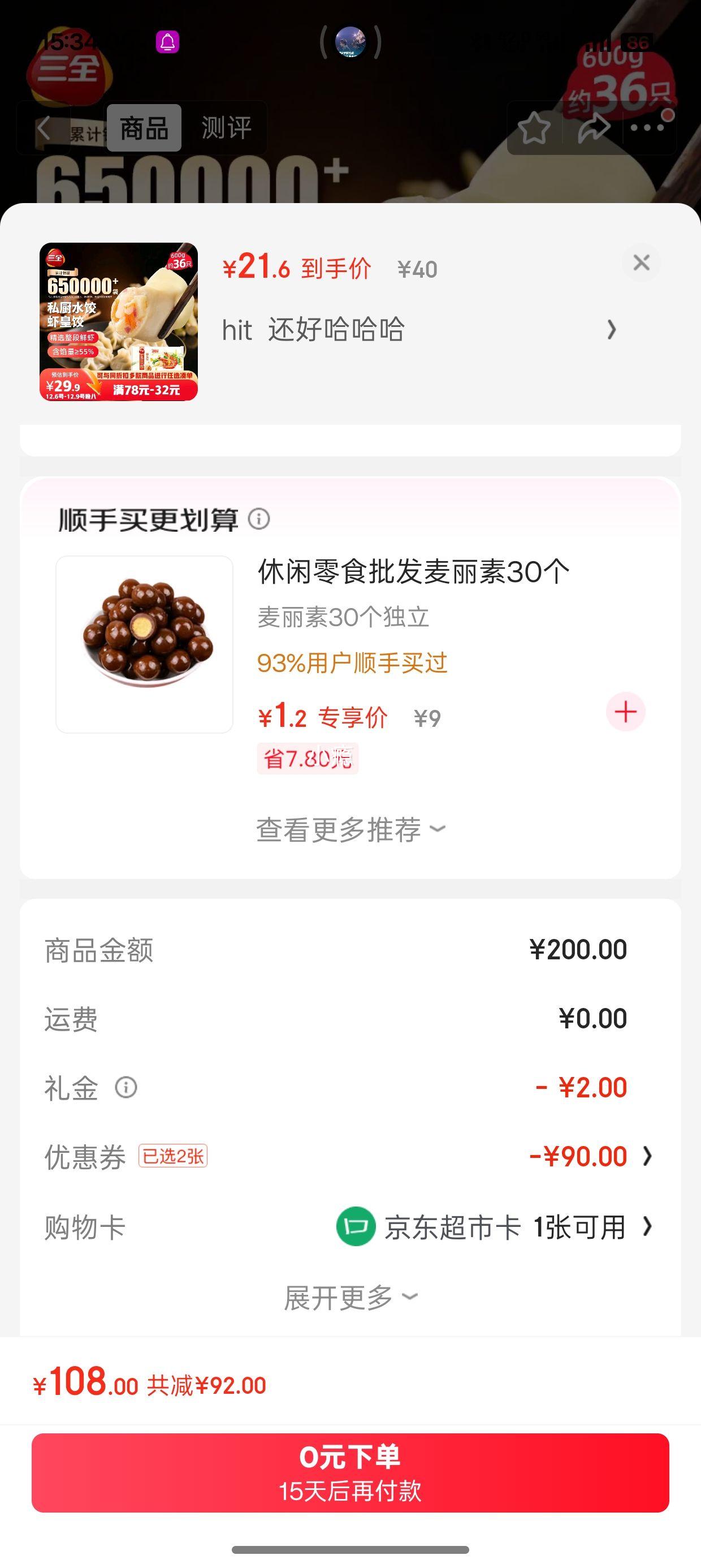Close the checkout popup sheet
Viewport: 701px width, 1568px height.
[x=641, y=263]
